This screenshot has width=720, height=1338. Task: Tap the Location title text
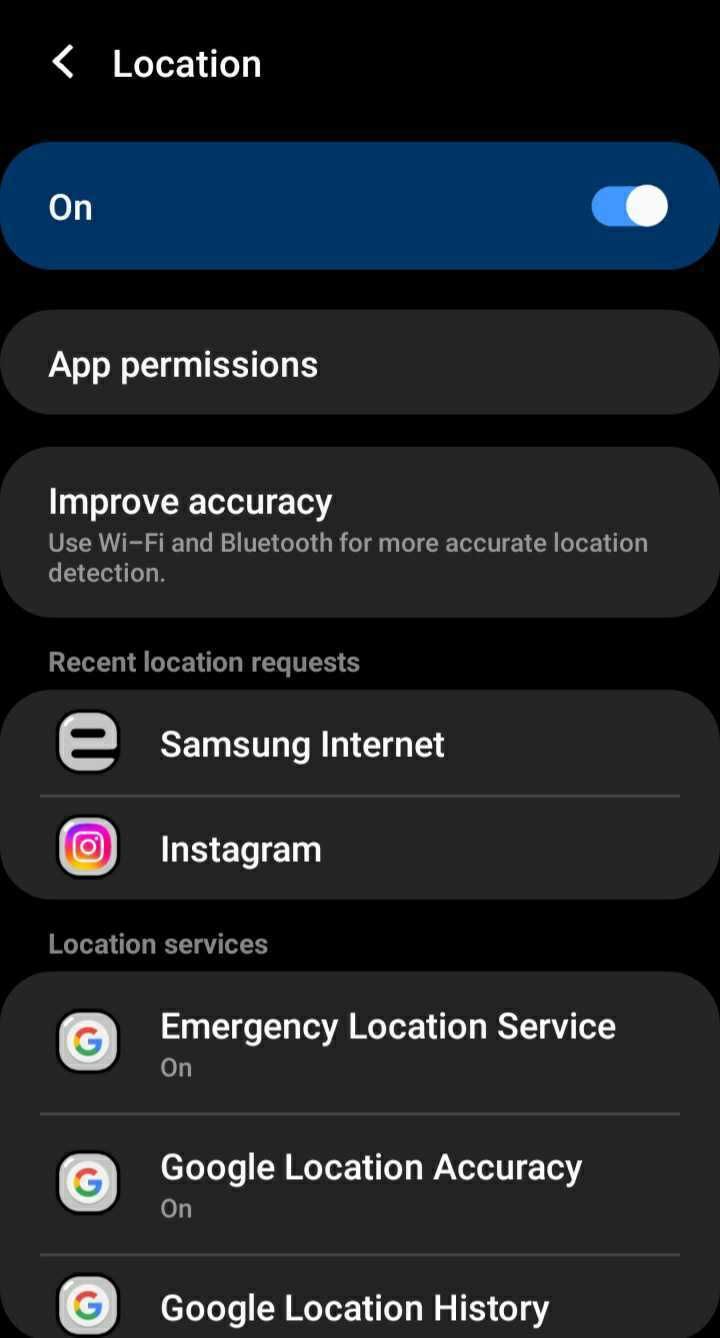(x=187, y=63)
